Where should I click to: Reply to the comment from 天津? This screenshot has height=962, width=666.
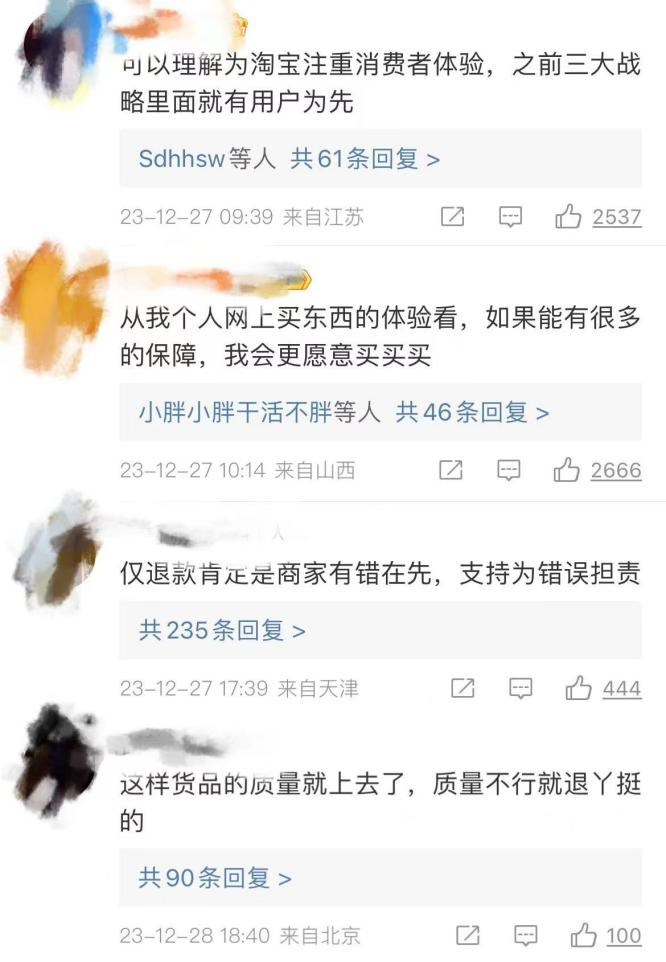click(x=521, y=688)
